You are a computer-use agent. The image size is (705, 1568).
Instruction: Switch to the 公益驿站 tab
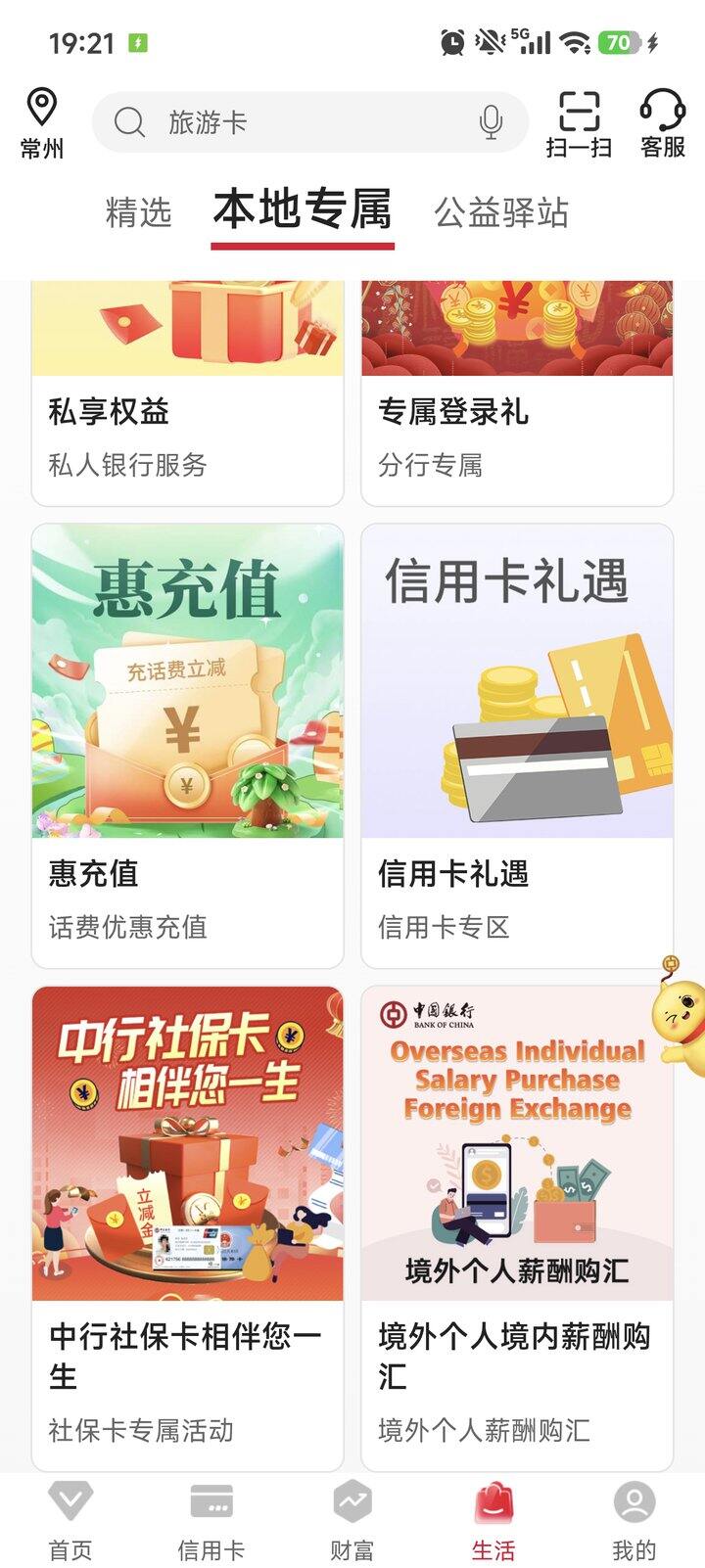click(505, 211)
